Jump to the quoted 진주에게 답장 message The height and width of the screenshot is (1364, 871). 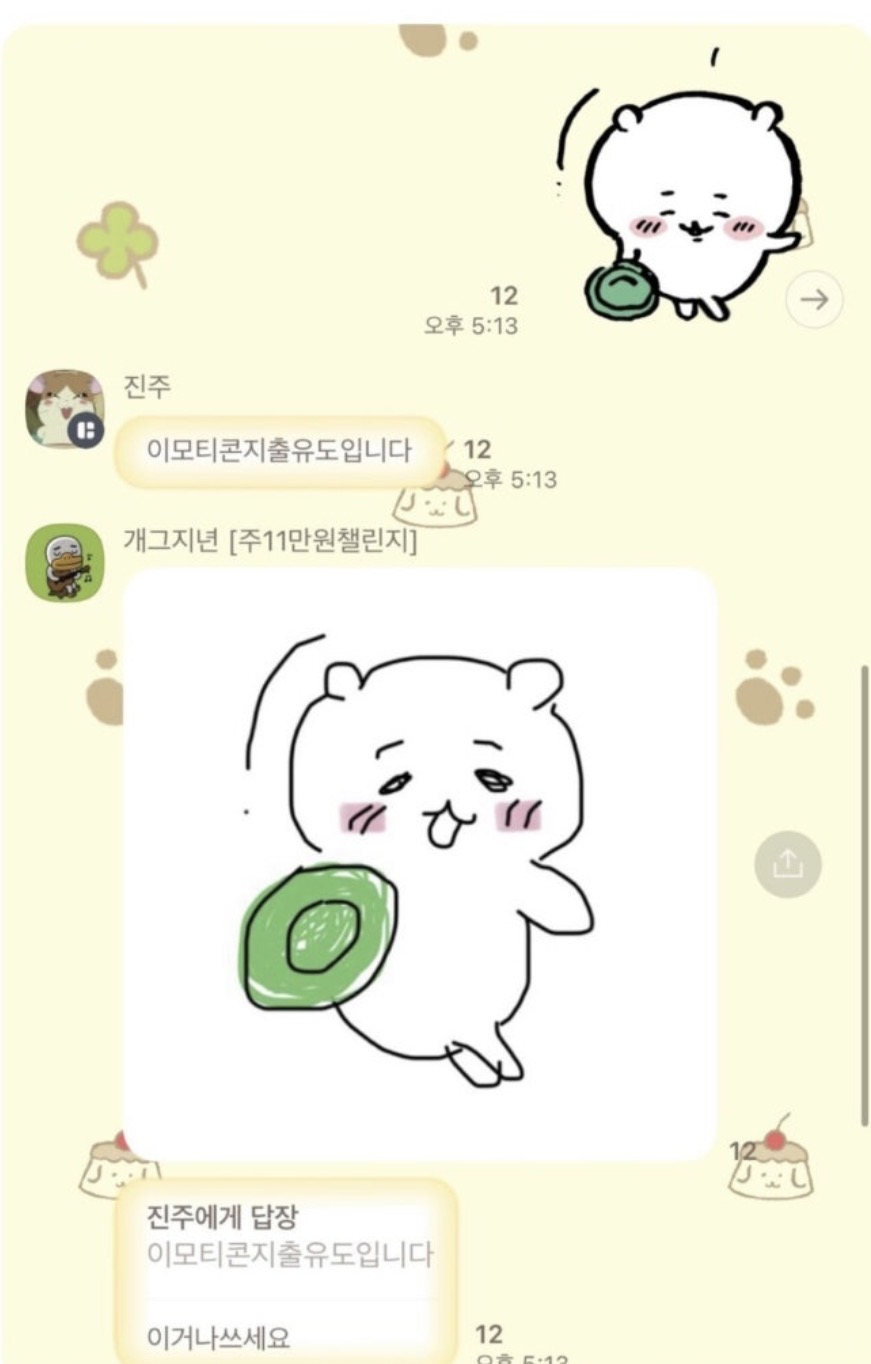point(290,1236)
